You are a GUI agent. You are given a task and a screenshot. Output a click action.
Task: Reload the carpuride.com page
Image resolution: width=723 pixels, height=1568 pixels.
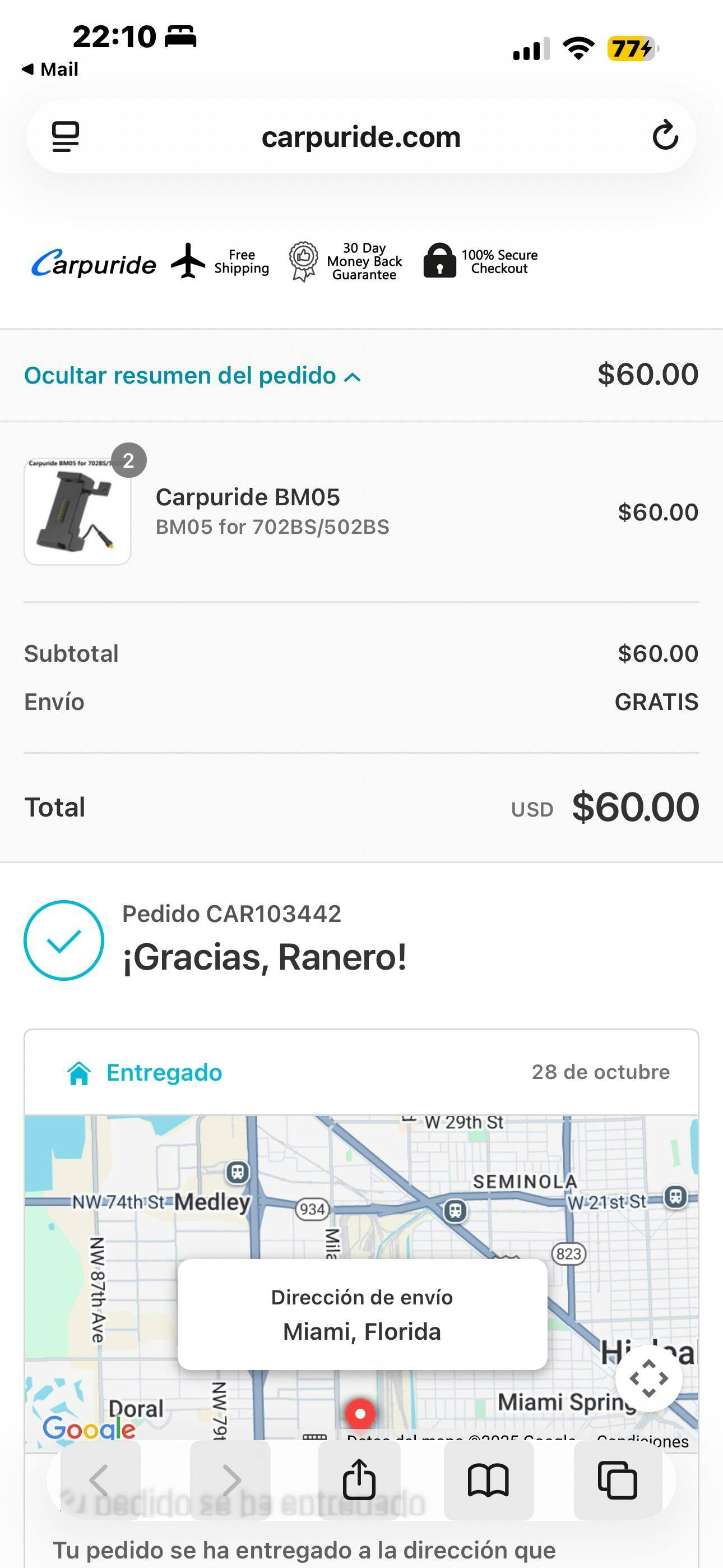coord(665,136)
